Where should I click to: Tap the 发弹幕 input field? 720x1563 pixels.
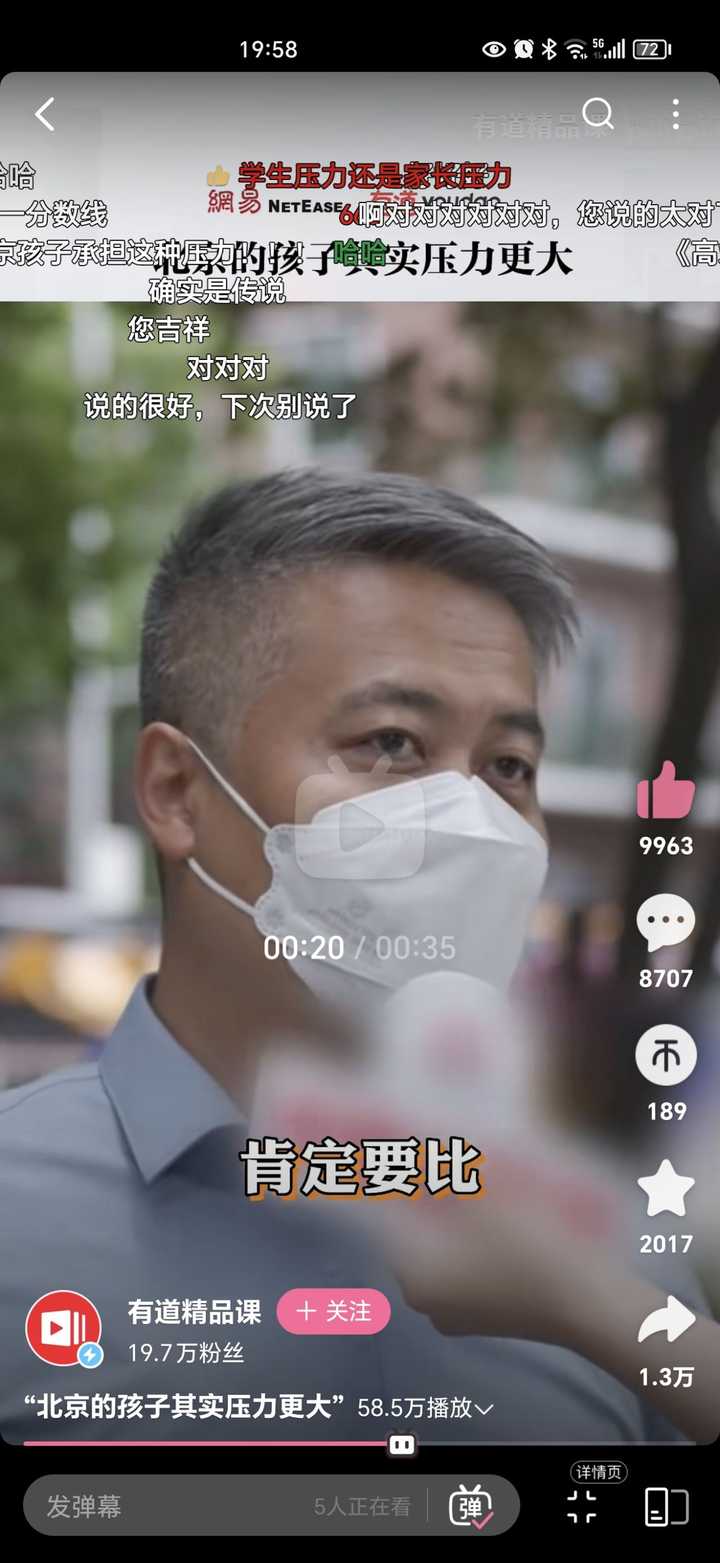click(x=225, y=1506)
